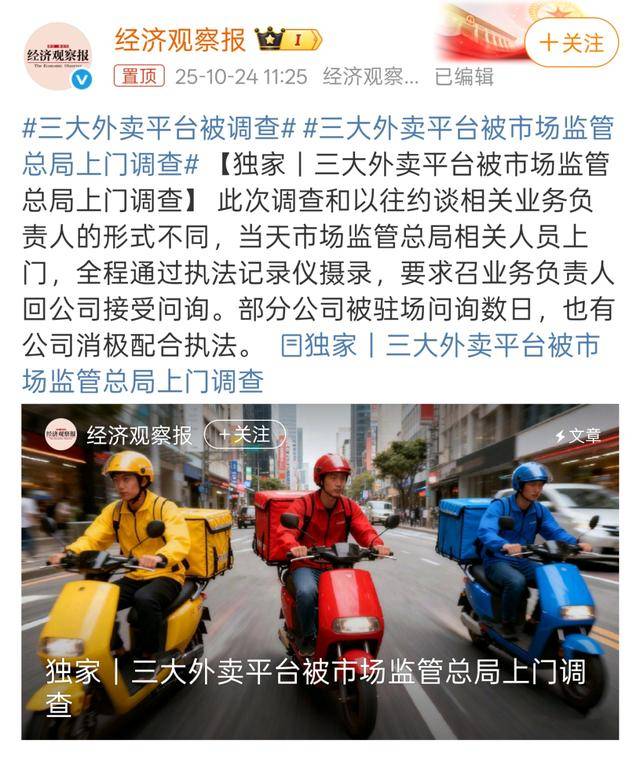Open the article card with the delivery riders photo
This screenshot has width=640, height=765.
pyautogui.click(x=320, y=572)
